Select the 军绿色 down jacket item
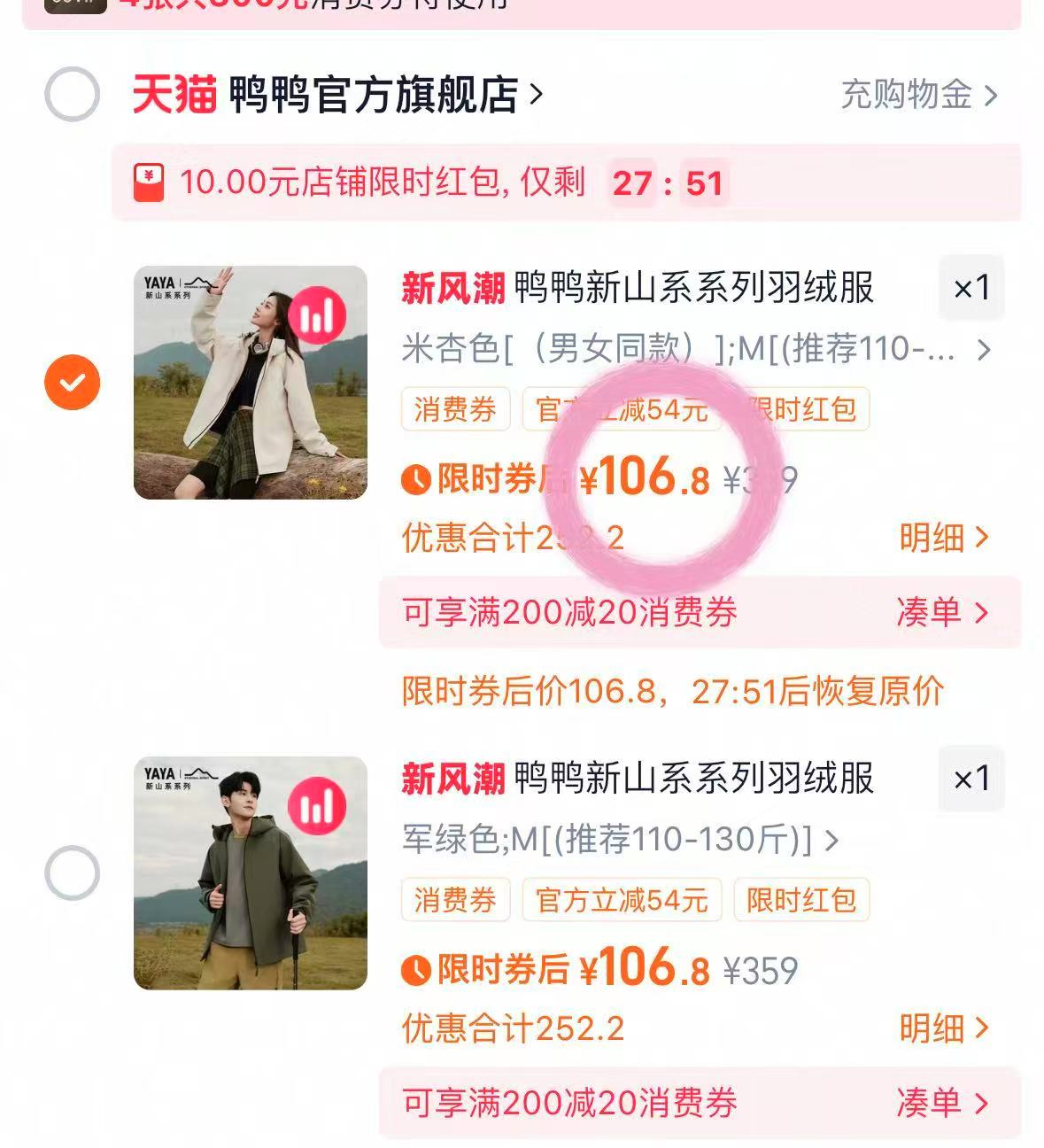Image resolution: width=1044 pixels, height=1148 pixels. (x=72, y=873)
